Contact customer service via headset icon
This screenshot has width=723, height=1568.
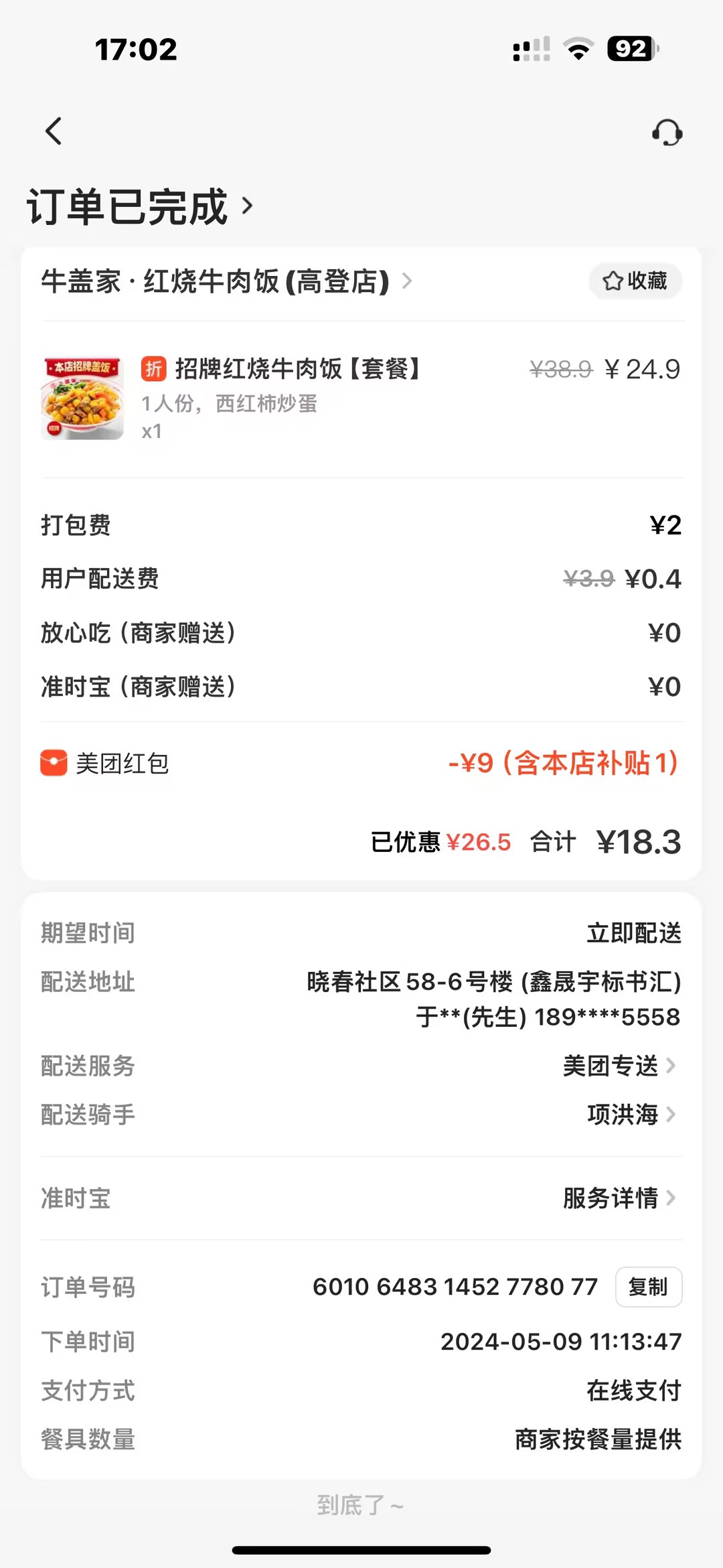[x=667, y=133]
